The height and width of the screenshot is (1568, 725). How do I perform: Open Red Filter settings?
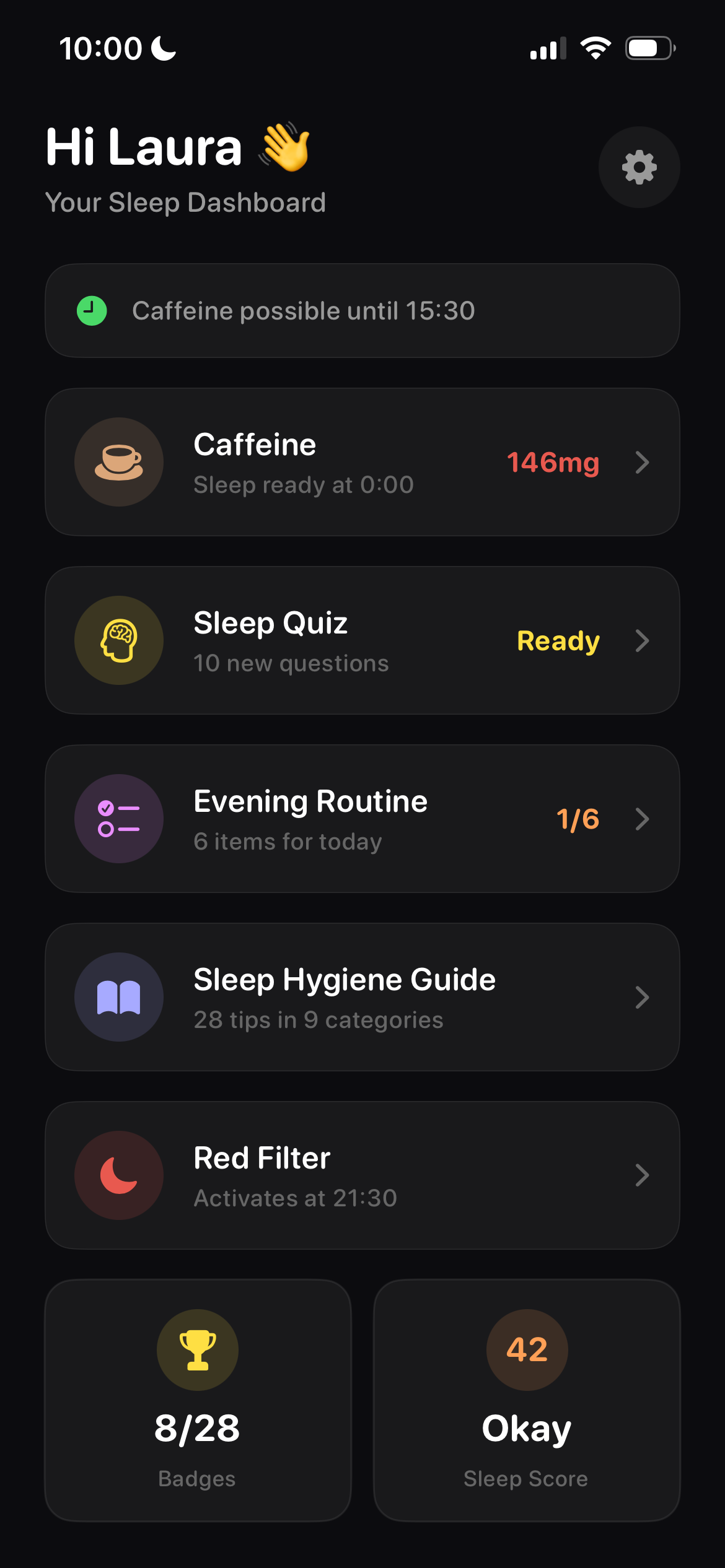click(362, 1175)
